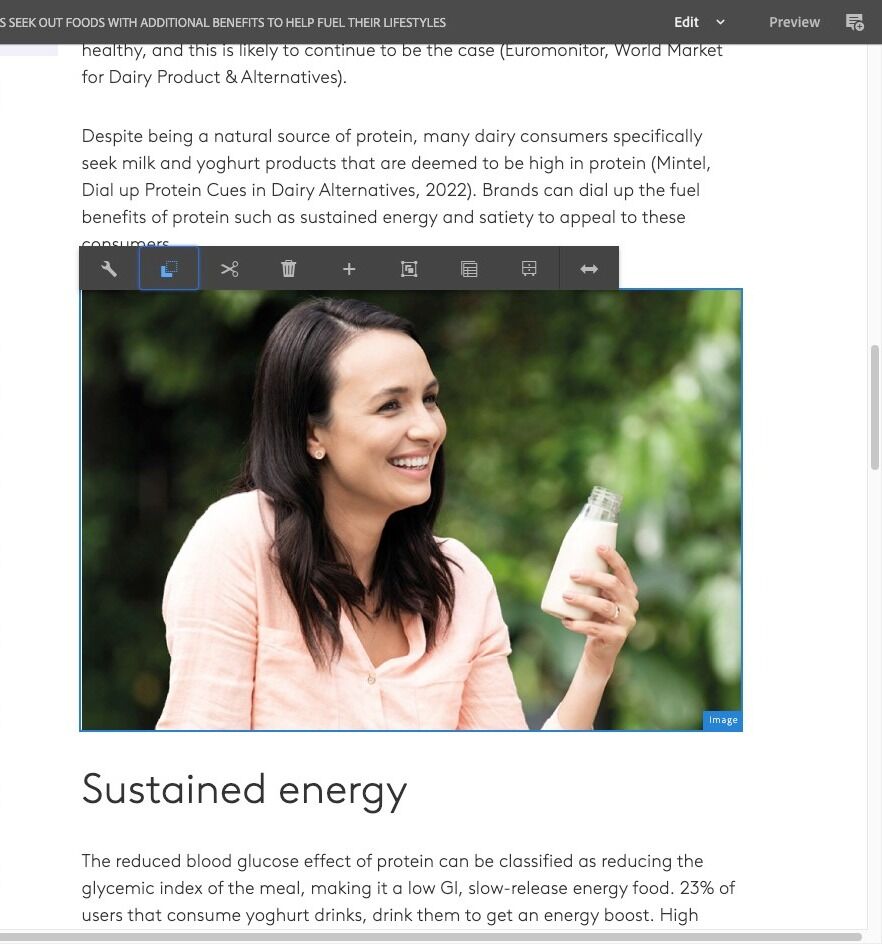Tap the group icon in toolbar
This screenshot has width=882, height=944.
click(x=409, y=269)
